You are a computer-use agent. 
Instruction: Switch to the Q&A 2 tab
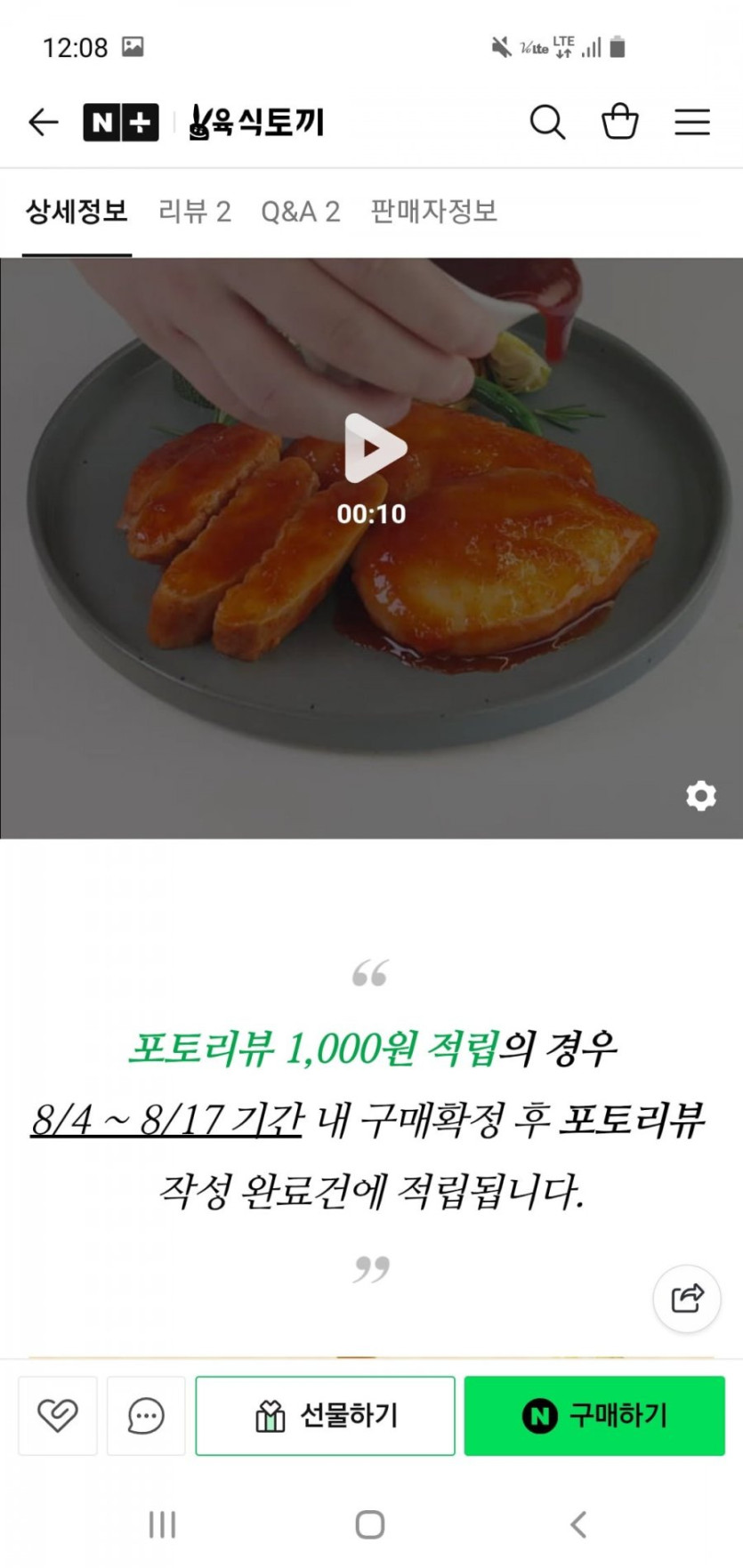pyautogui.click(x=300, y=212)
